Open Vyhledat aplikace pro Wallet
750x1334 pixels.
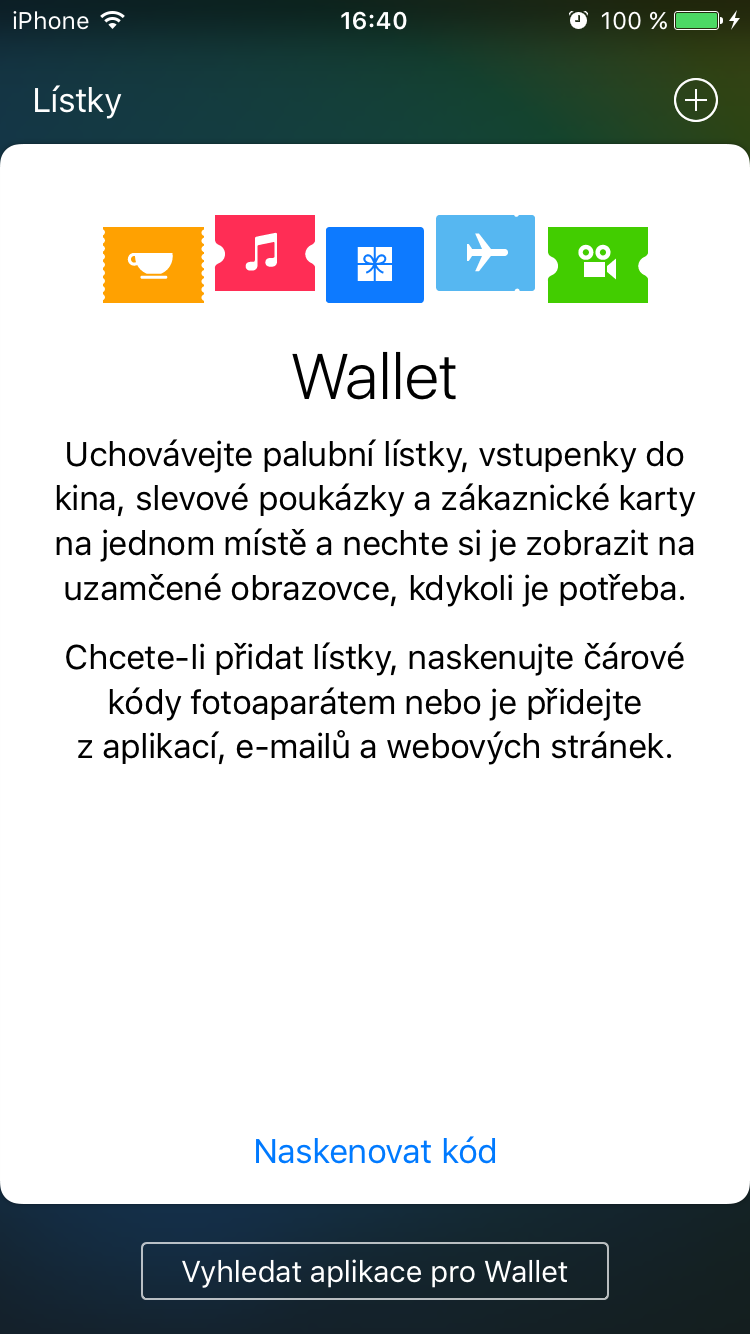point(375,1271)
